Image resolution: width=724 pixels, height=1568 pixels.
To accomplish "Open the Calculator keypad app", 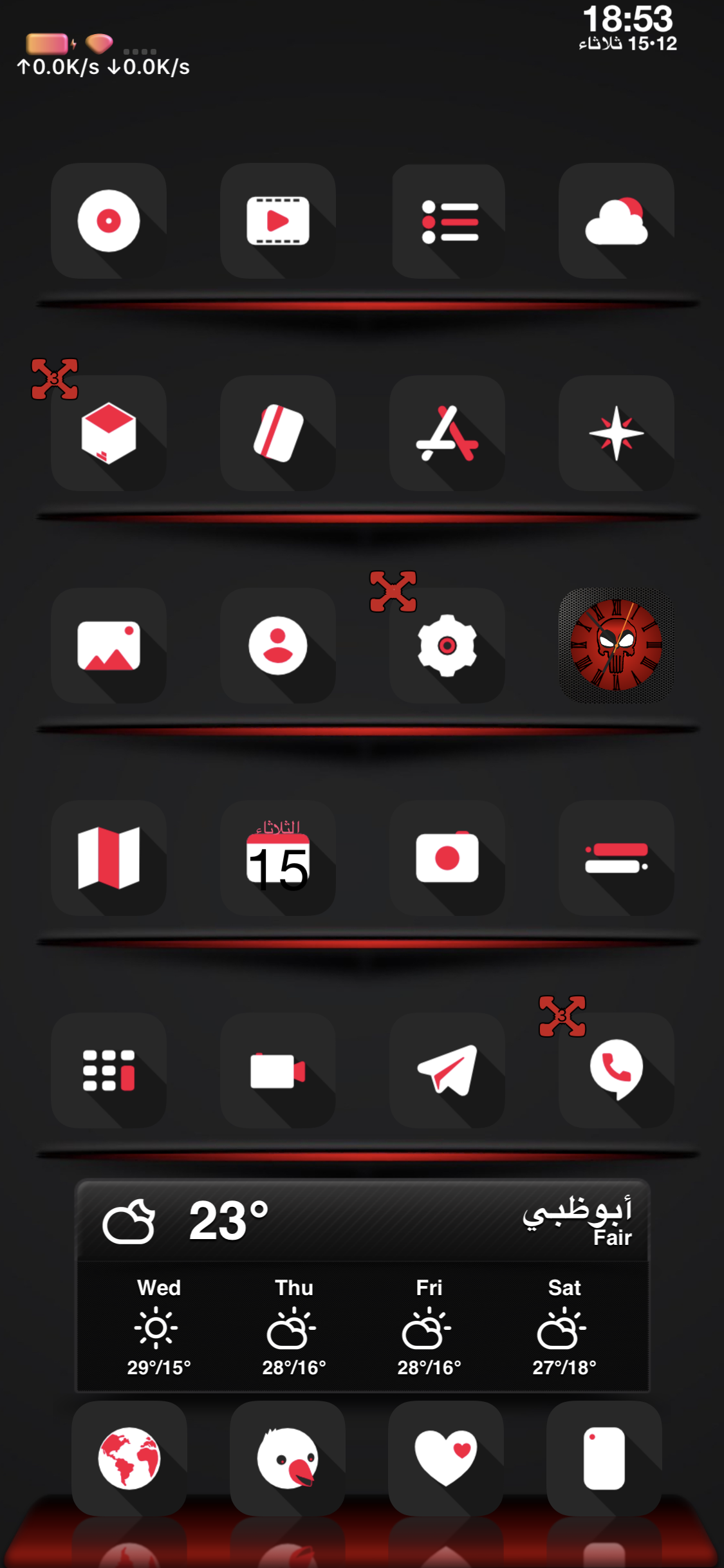I will tap(109, 1070).
